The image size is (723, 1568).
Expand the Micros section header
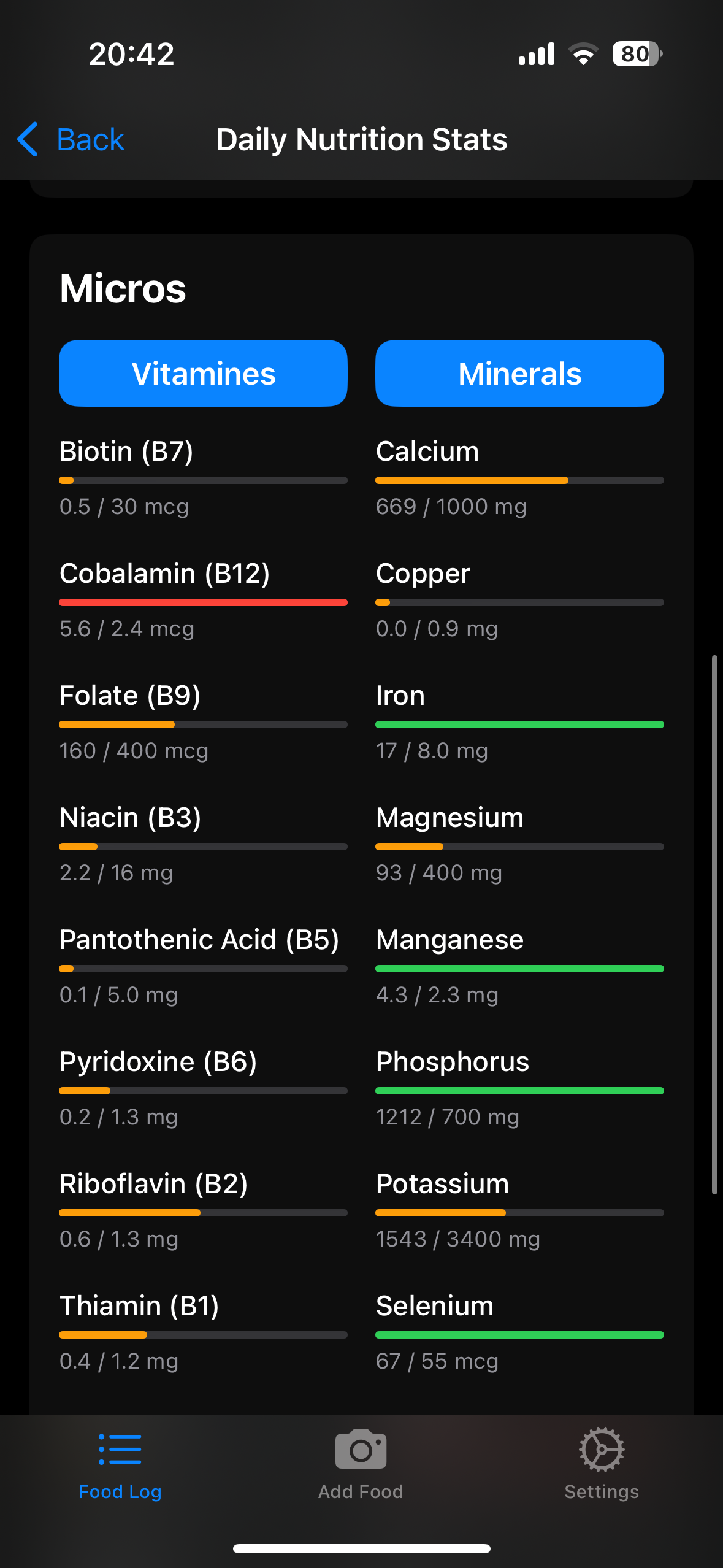tap(123, 288)
